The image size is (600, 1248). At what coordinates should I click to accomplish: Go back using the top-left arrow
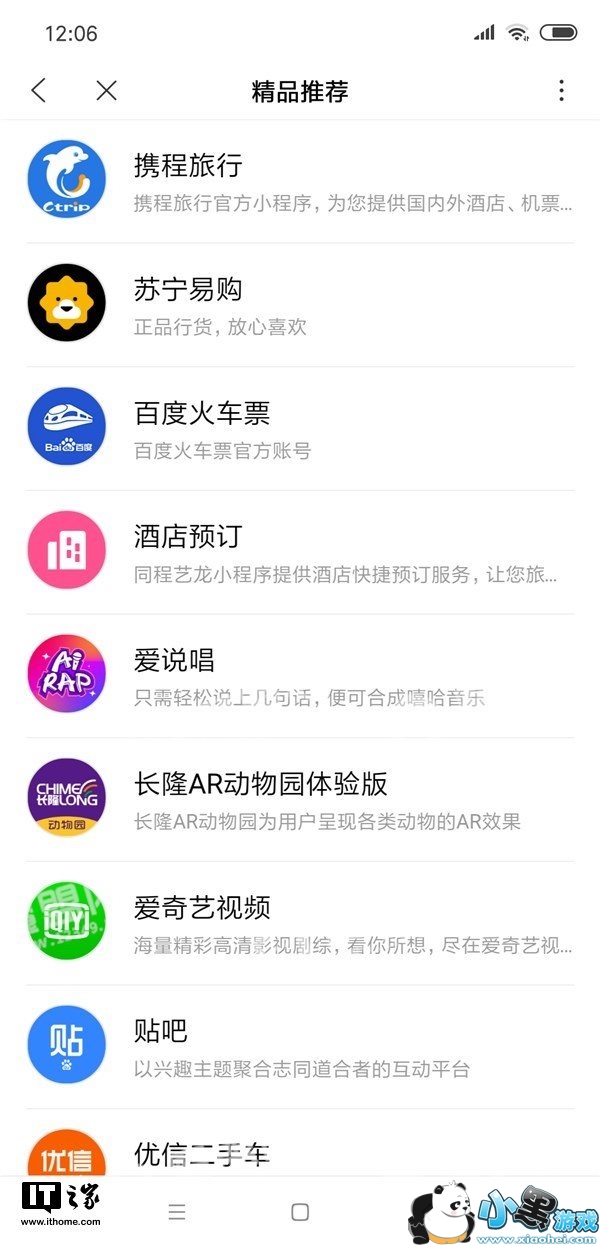[x=38, y=91]
